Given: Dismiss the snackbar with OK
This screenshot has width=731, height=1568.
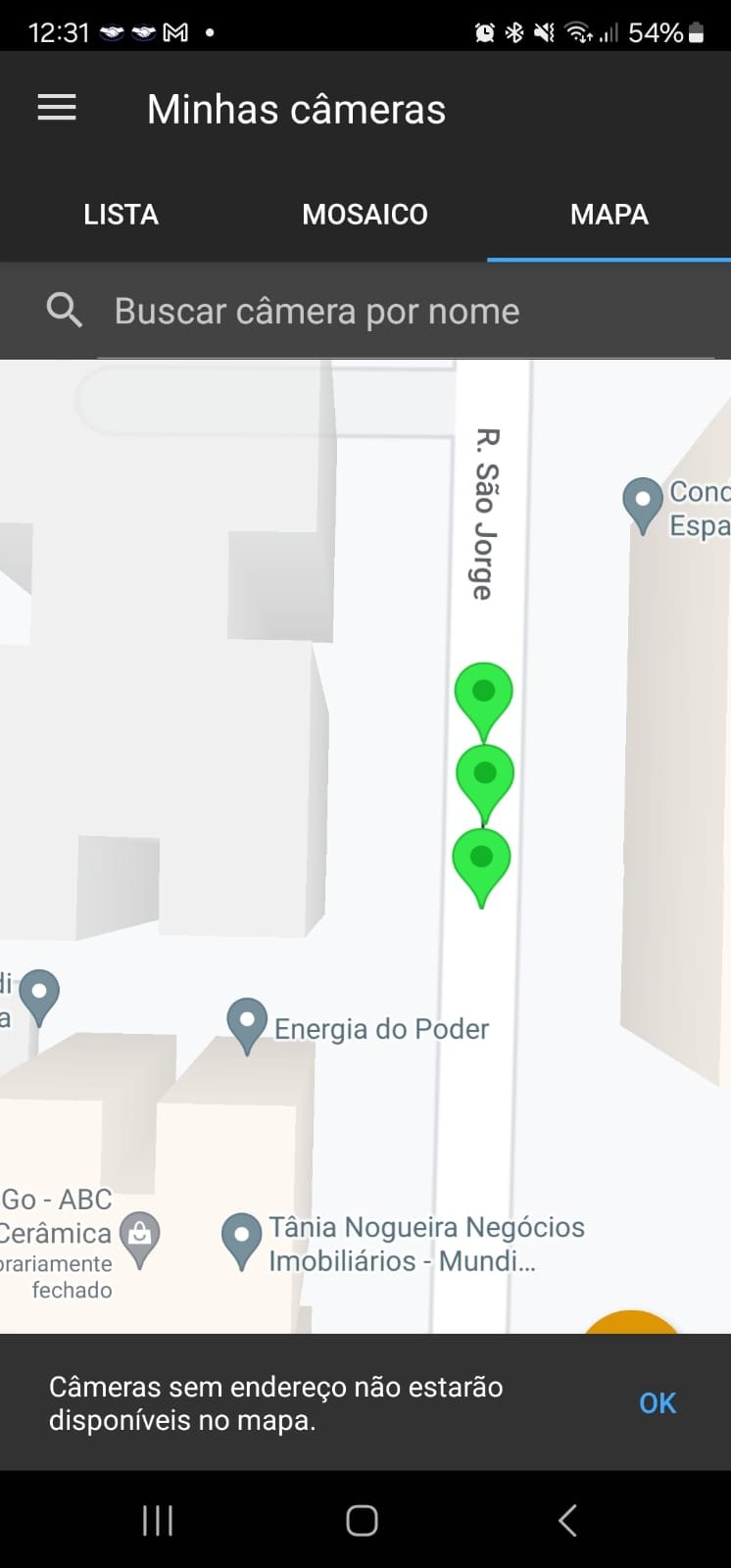Looking at the screenshot, I should pyautogui.click(x=658, y=1403).
